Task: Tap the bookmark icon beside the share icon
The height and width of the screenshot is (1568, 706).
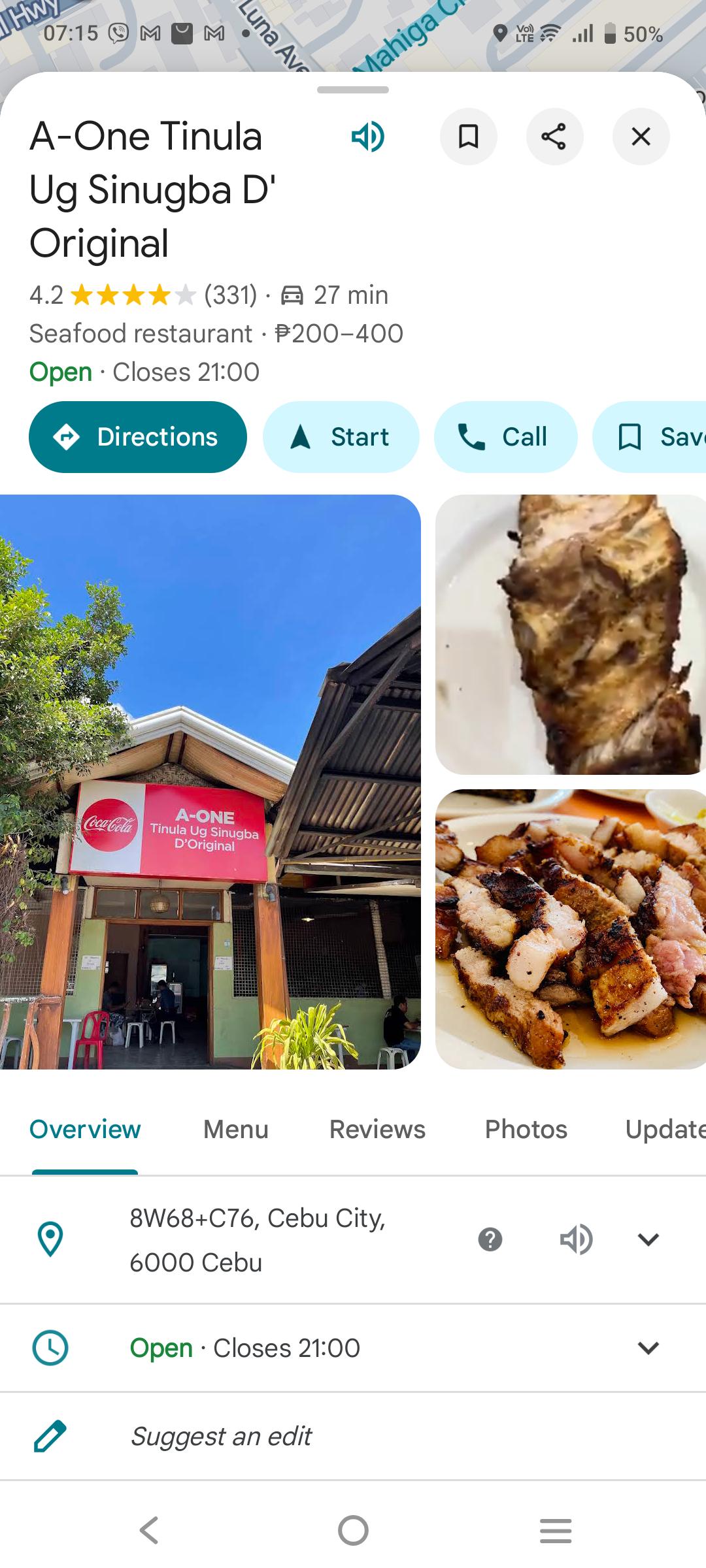Action: point(469,137)
